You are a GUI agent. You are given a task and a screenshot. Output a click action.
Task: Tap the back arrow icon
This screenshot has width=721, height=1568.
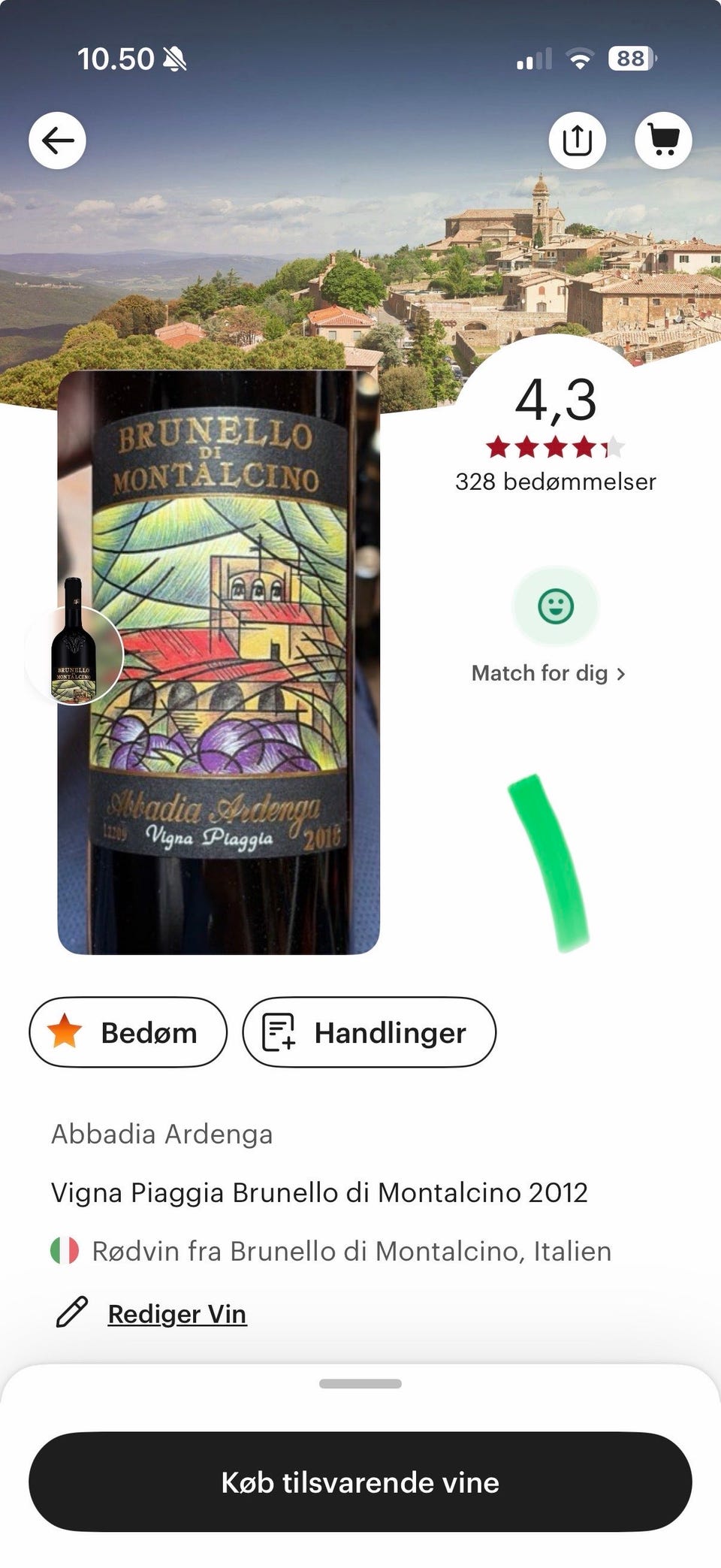pos(58,140)
